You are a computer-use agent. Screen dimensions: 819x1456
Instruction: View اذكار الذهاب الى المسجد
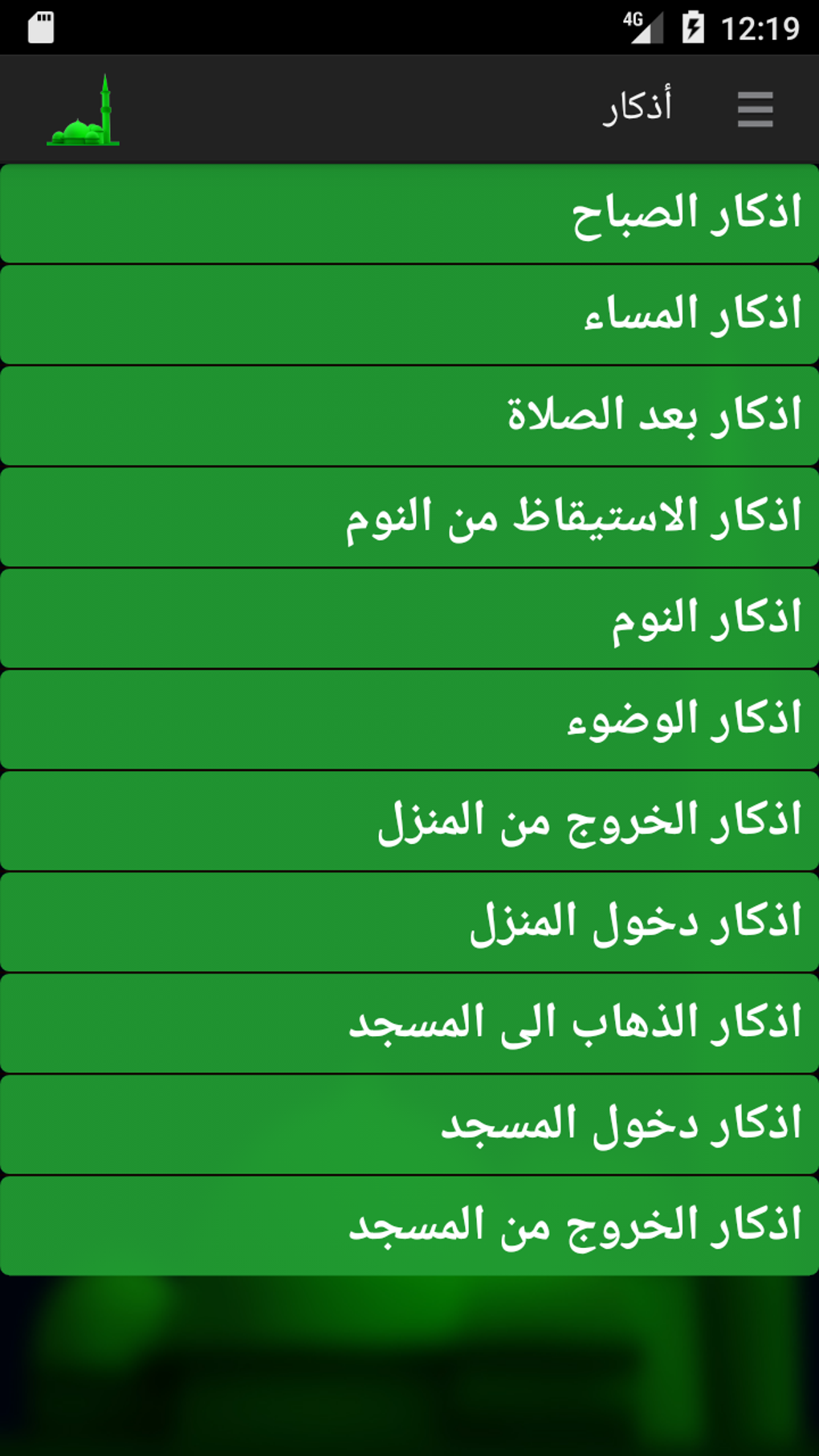pyautogui.click(x=409, y=1023)
